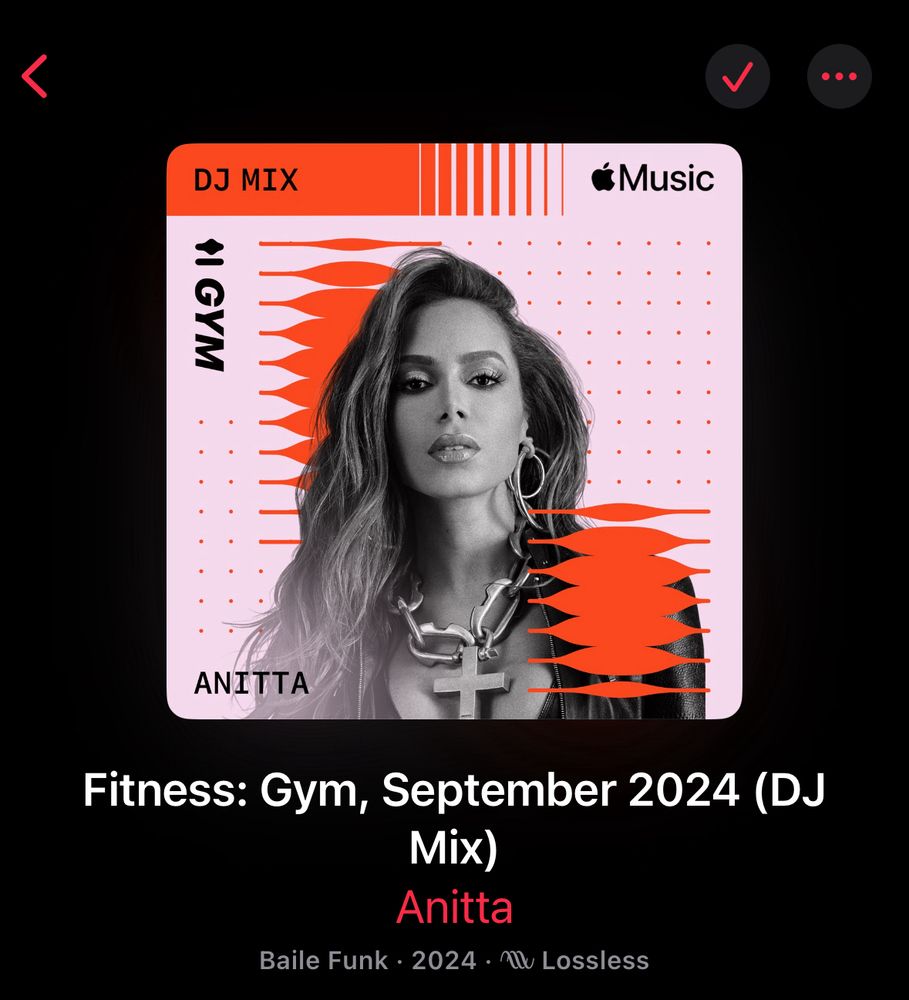Go back using the red arrow
Screen dimensions: 909x1000
[x=35, y=77]
